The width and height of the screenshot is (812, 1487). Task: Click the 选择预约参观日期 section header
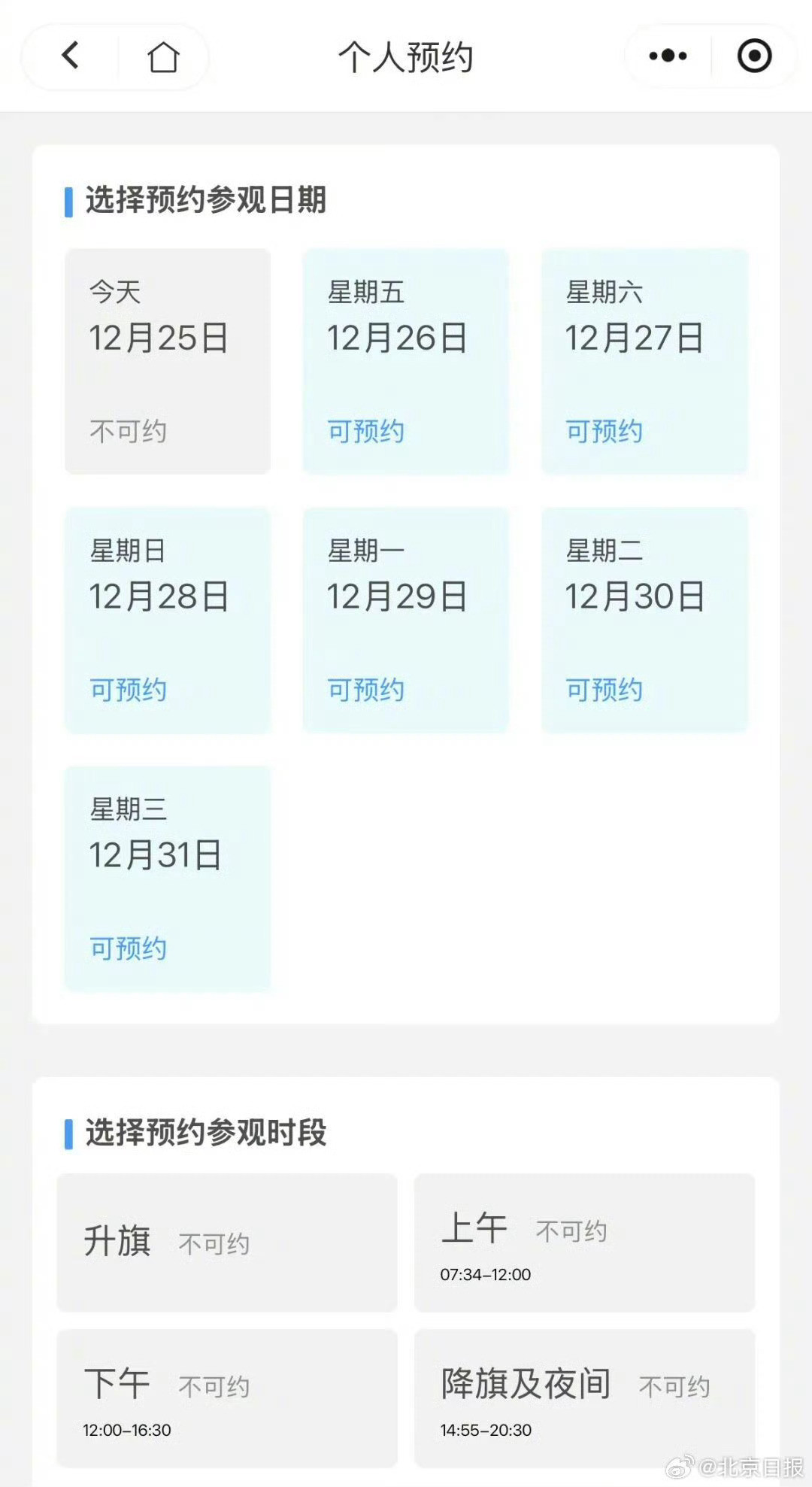(205, 199)
